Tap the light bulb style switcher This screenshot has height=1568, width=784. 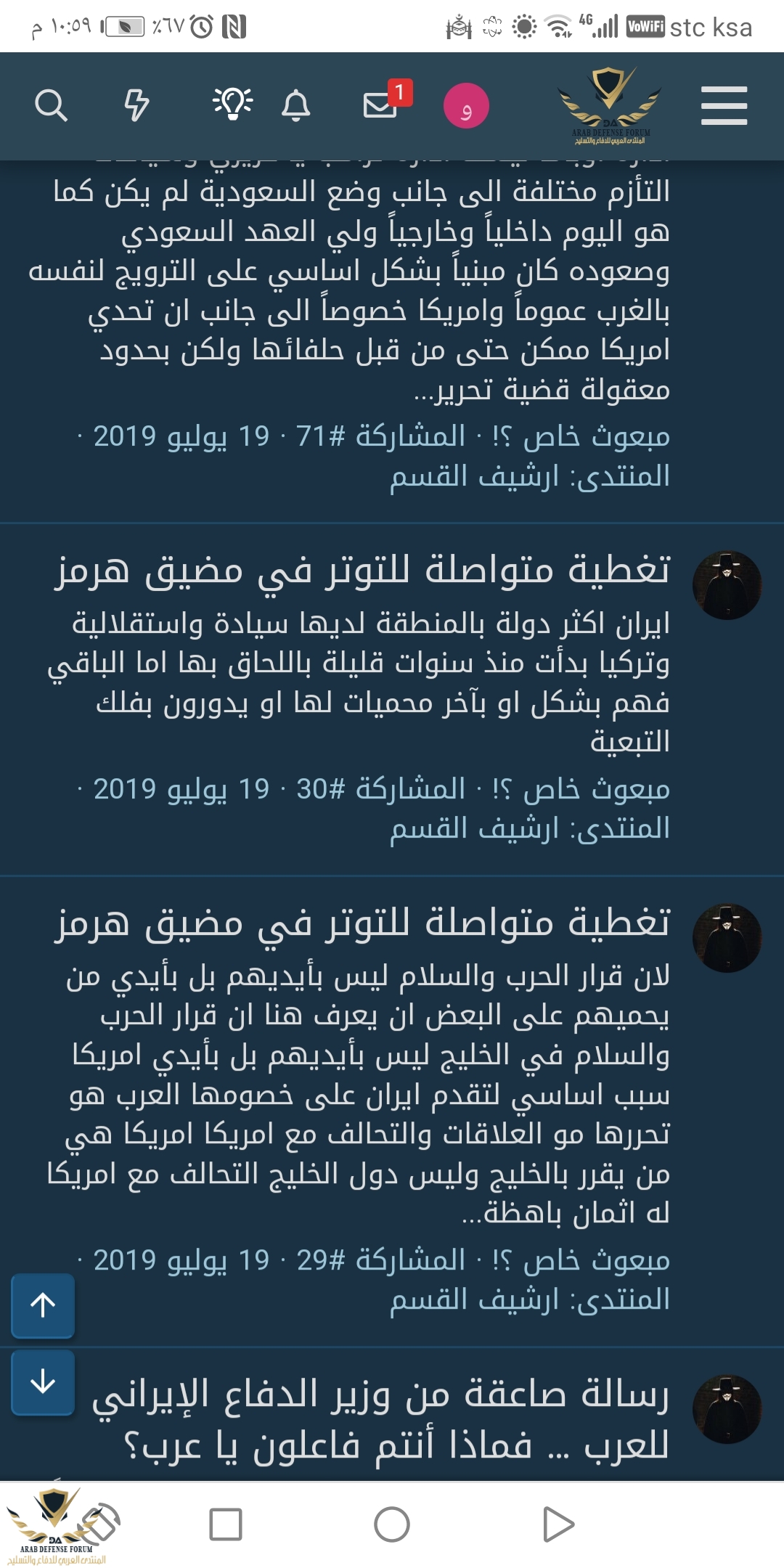coord(232,105)
